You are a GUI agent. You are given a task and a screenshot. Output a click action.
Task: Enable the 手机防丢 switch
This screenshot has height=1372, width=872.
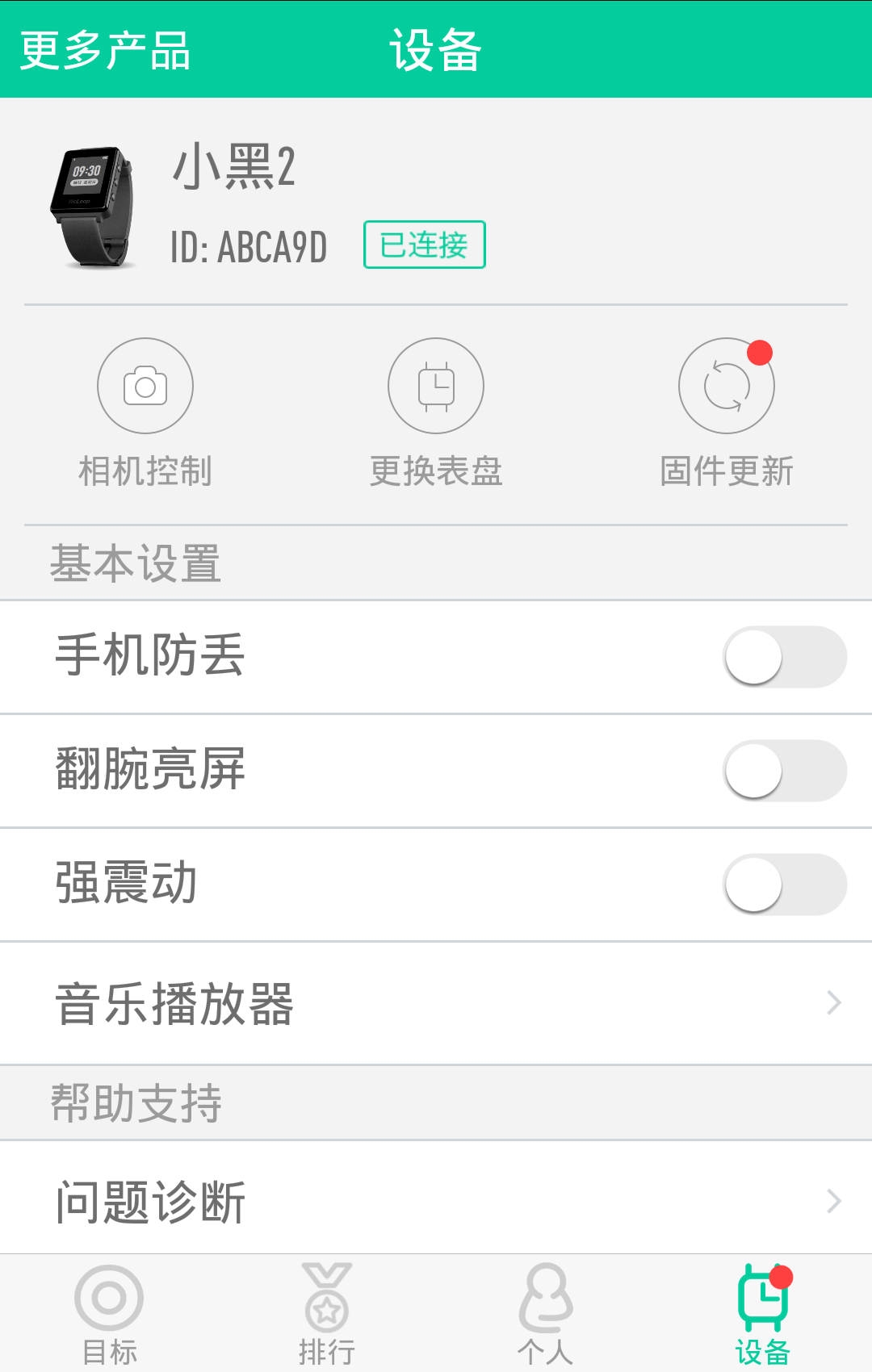(784, 657)
